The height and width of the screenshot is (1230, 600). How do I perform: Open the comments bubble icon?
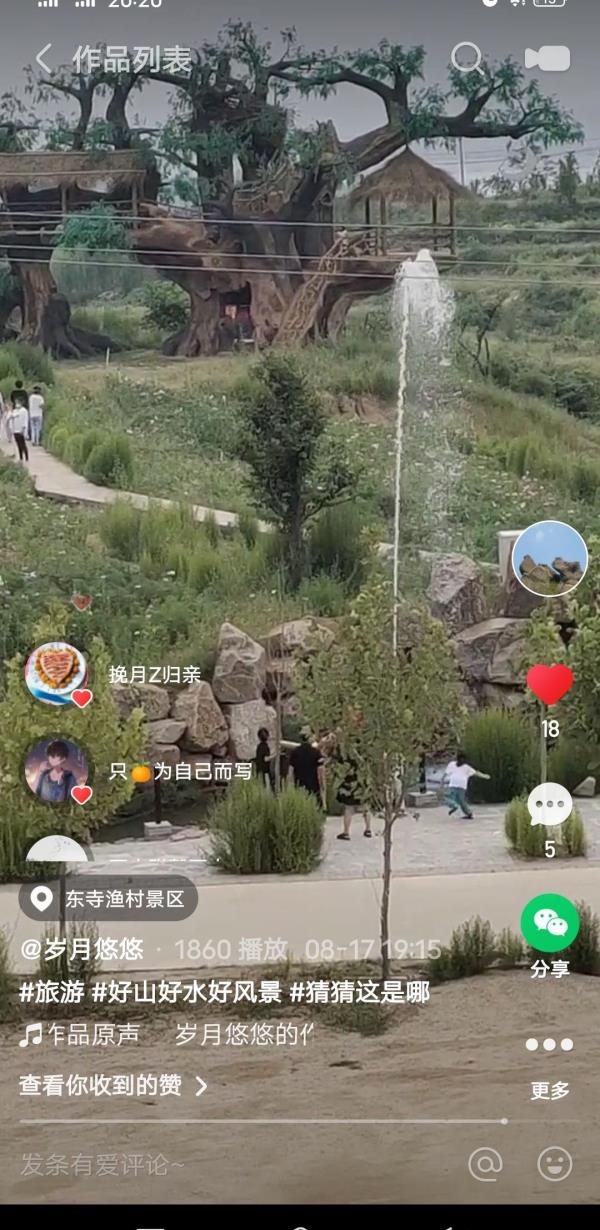(549, 805)
